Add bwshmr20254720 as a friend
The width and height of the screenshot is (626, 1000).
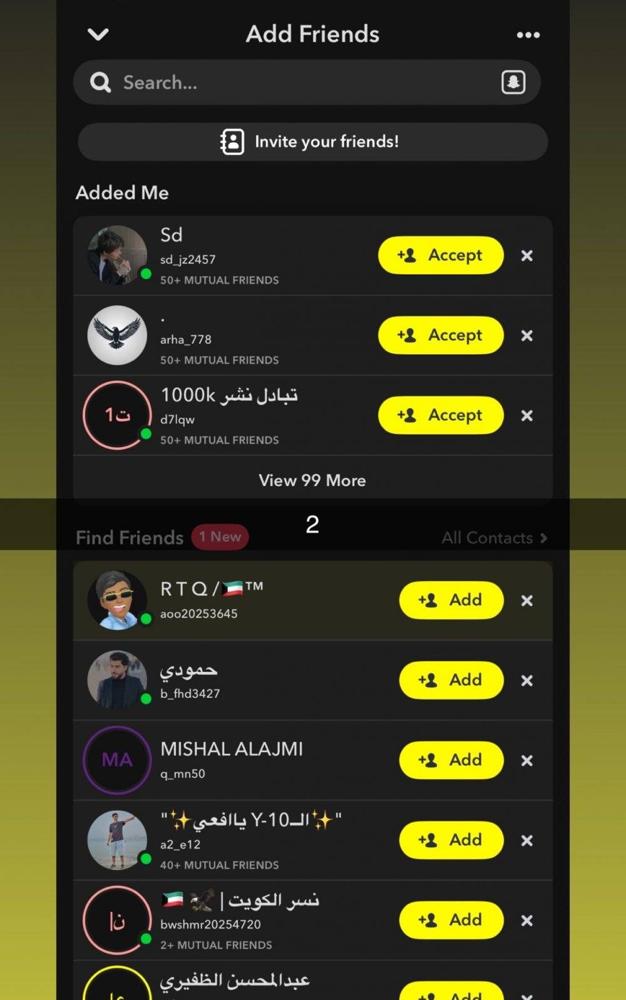click(x=451, y=921)
